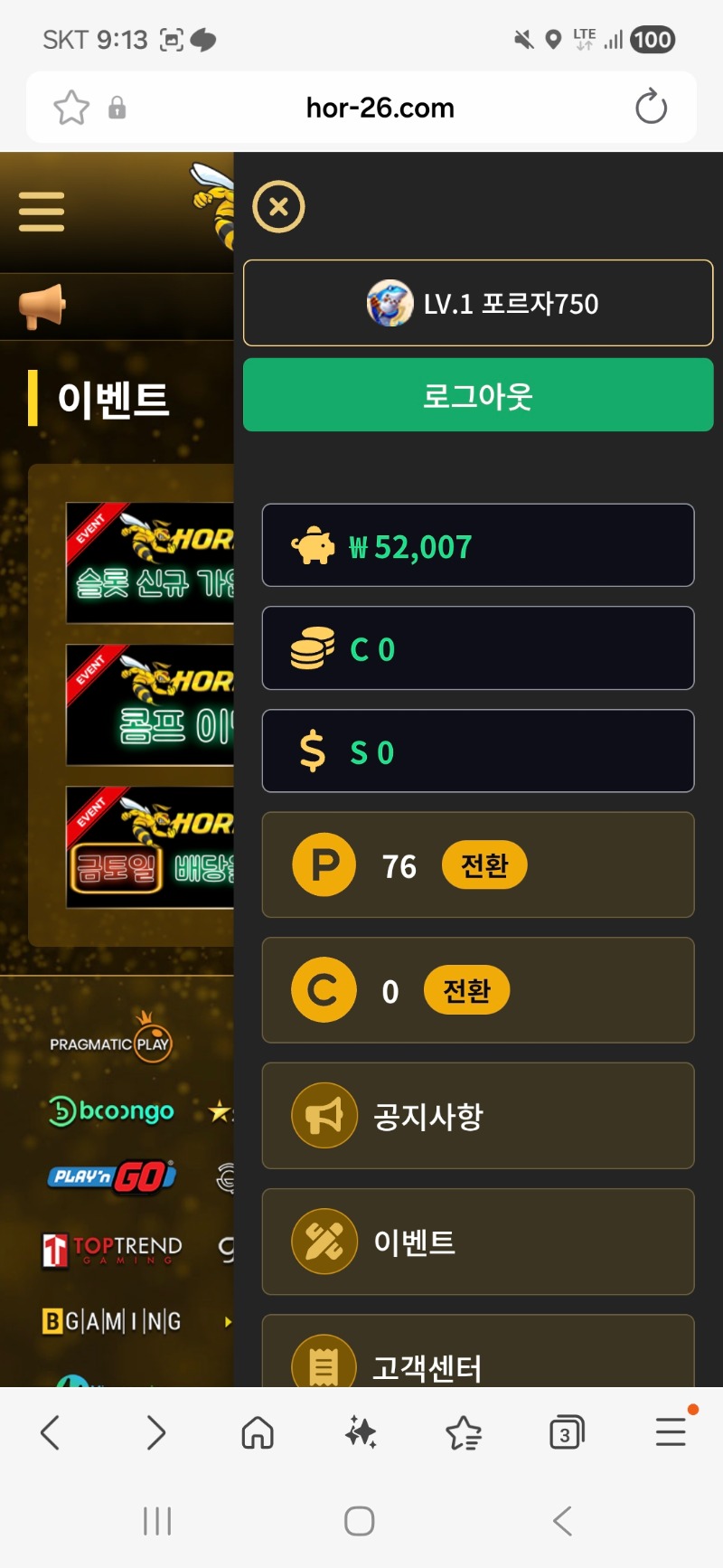Open the ₩52,007 balance row
Image resolution: width=723 pixels, height=1568 pixels.
pyautogui.click(x=478, y=546)
